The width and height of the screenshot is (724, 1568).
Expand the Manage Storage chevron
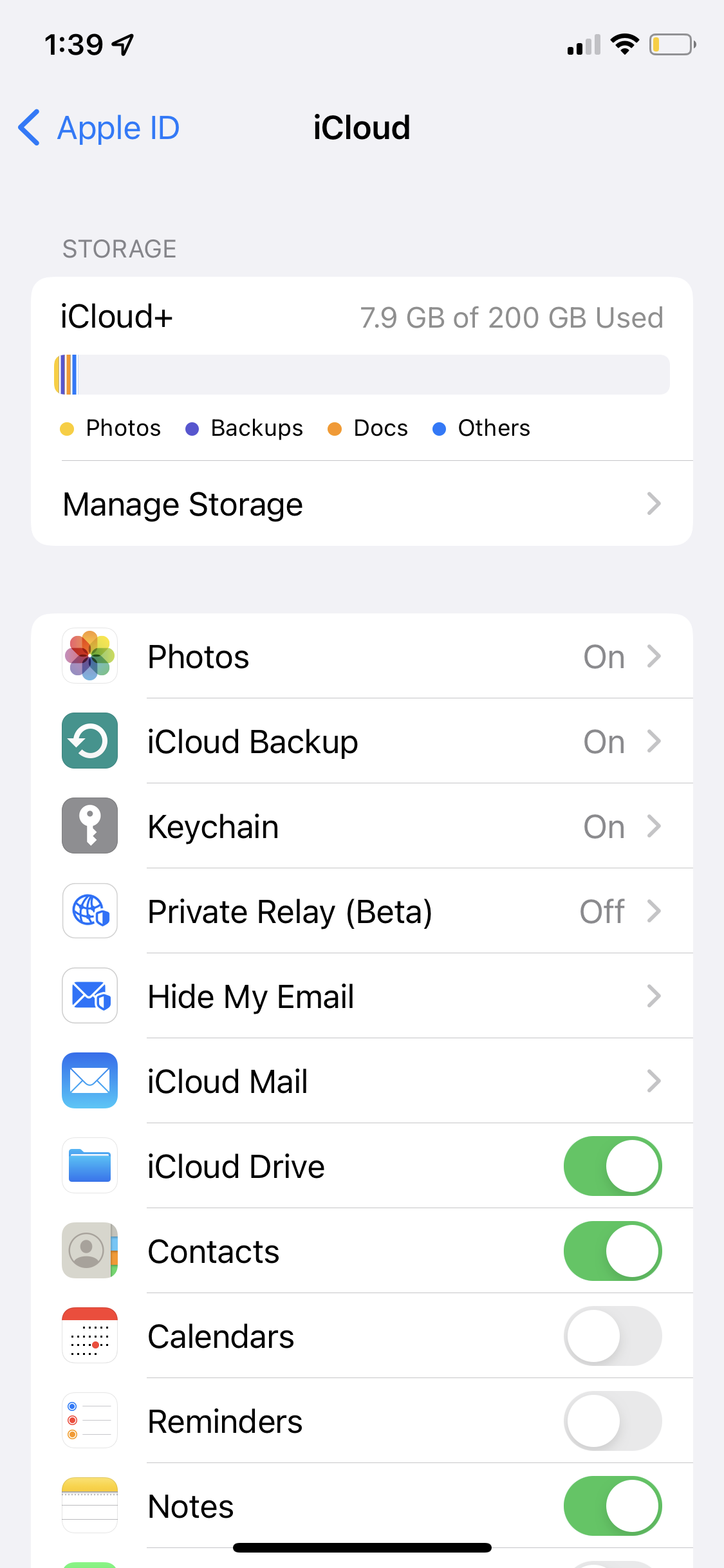click(x=654, y=504)
